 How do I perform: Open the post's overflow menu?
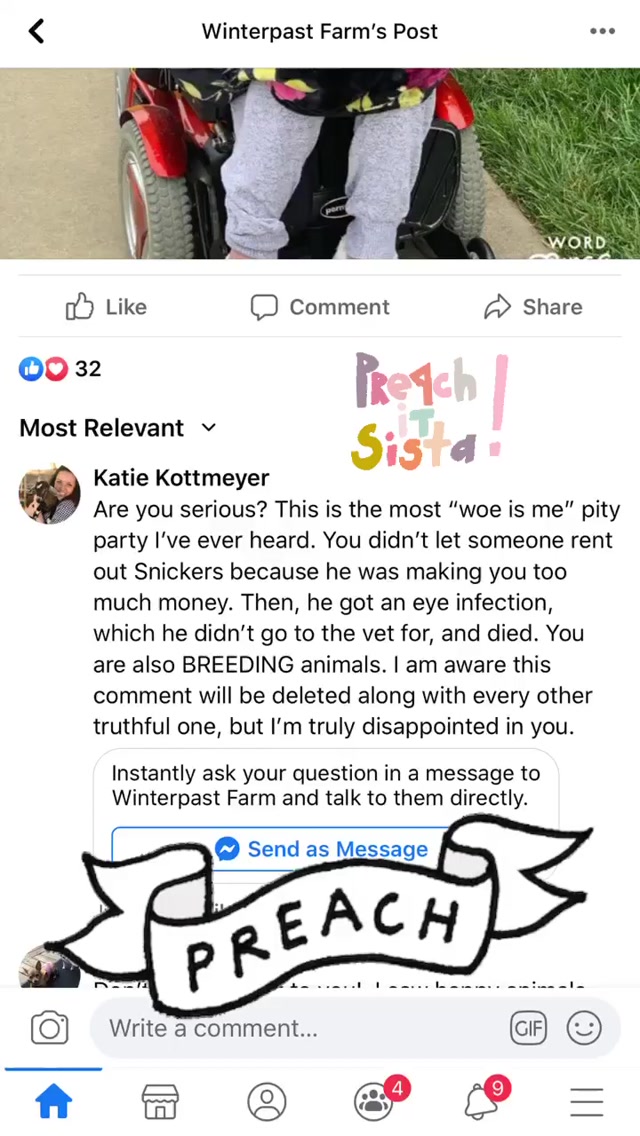[x=602, y=31]
